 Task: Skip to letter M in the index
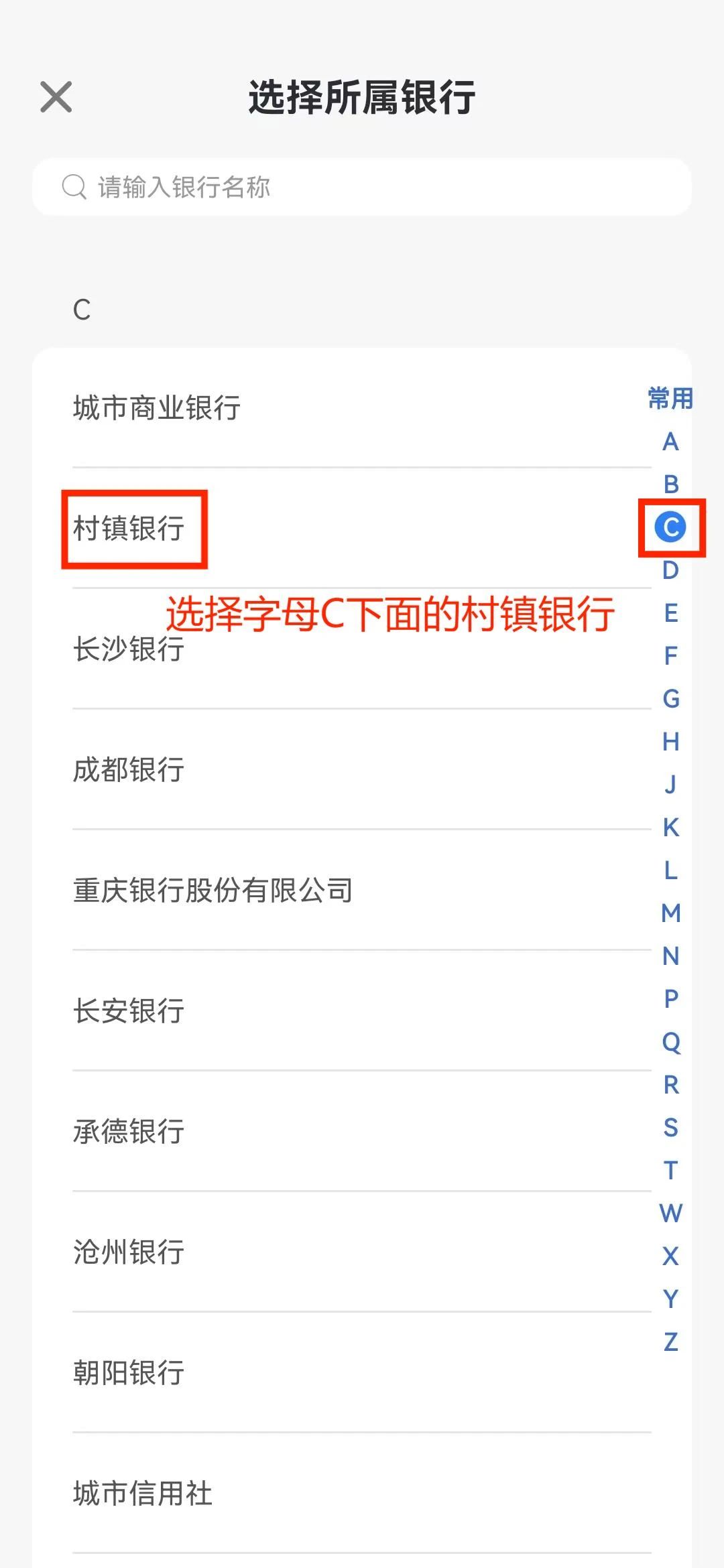(670, 913)
